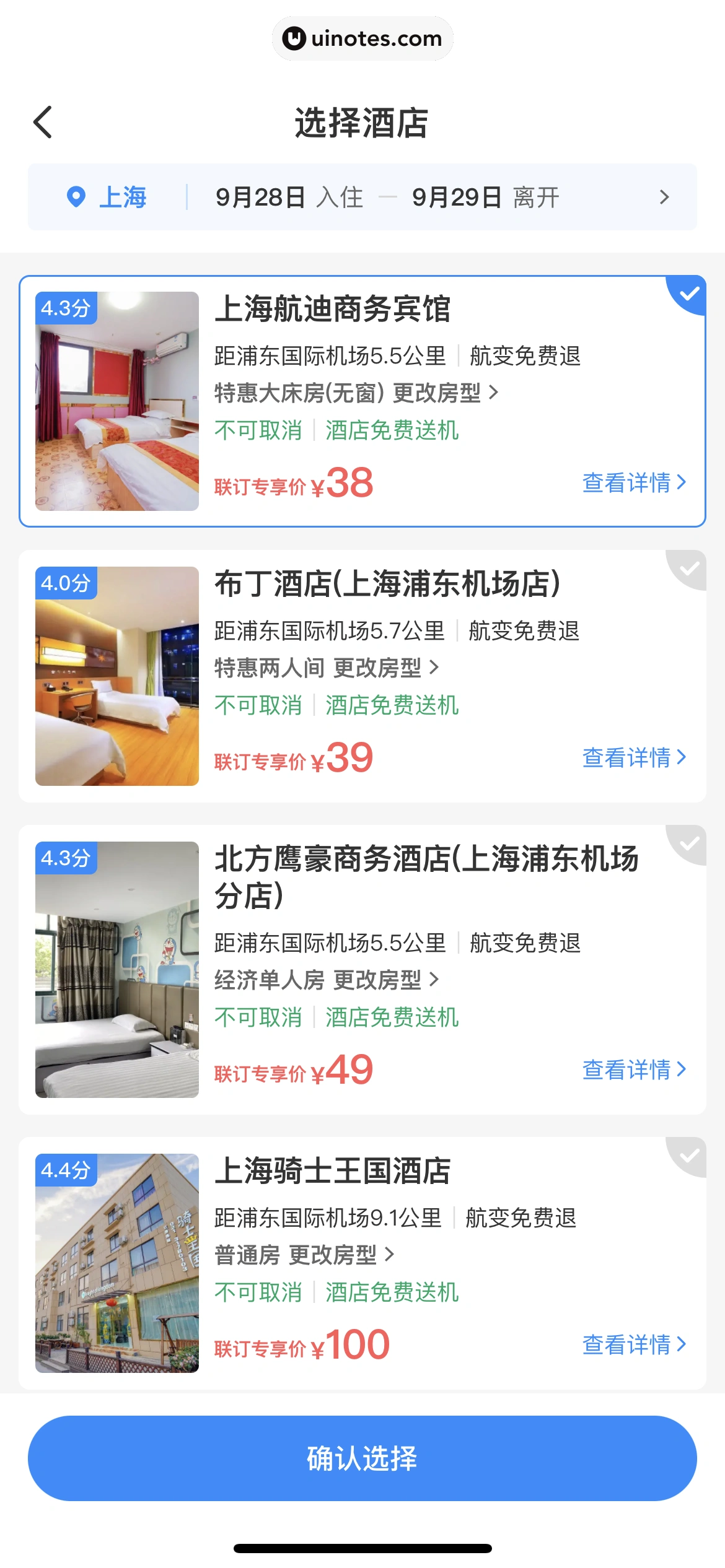View details of 上海骑士王国酒店

click(633, 1344)
